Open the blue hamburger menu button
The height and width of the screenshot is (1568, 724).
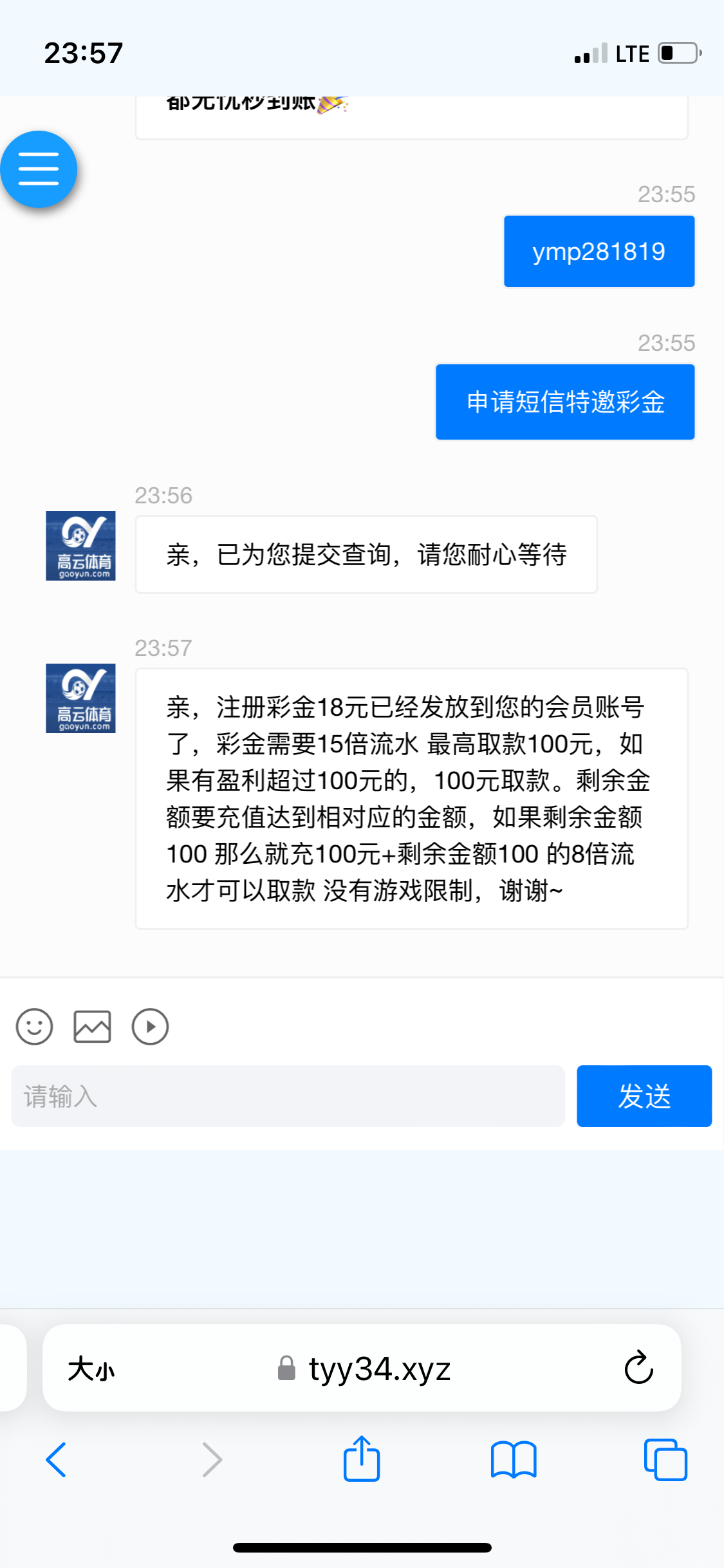pos(39,169)
